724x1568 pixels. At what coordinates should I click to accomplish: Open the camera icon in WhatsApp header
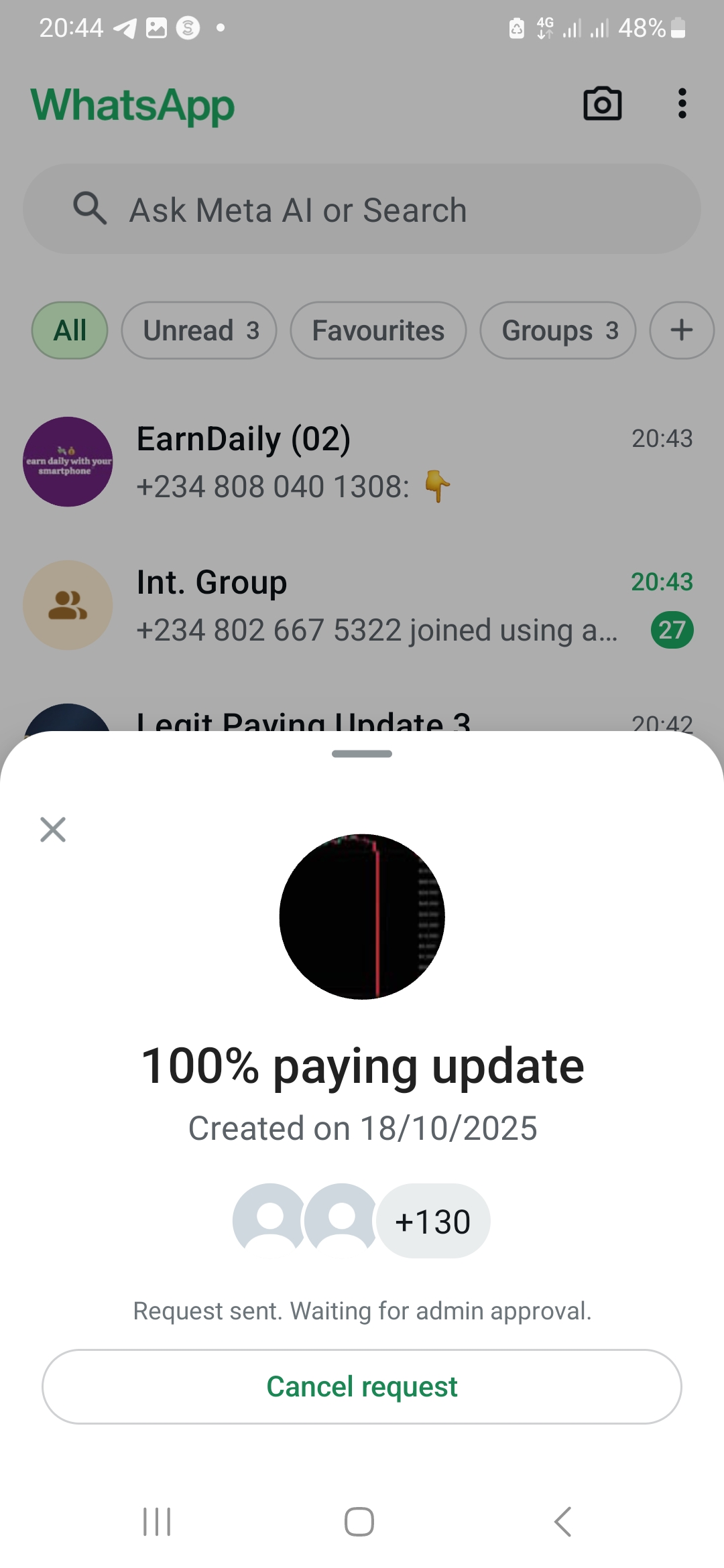602,105
